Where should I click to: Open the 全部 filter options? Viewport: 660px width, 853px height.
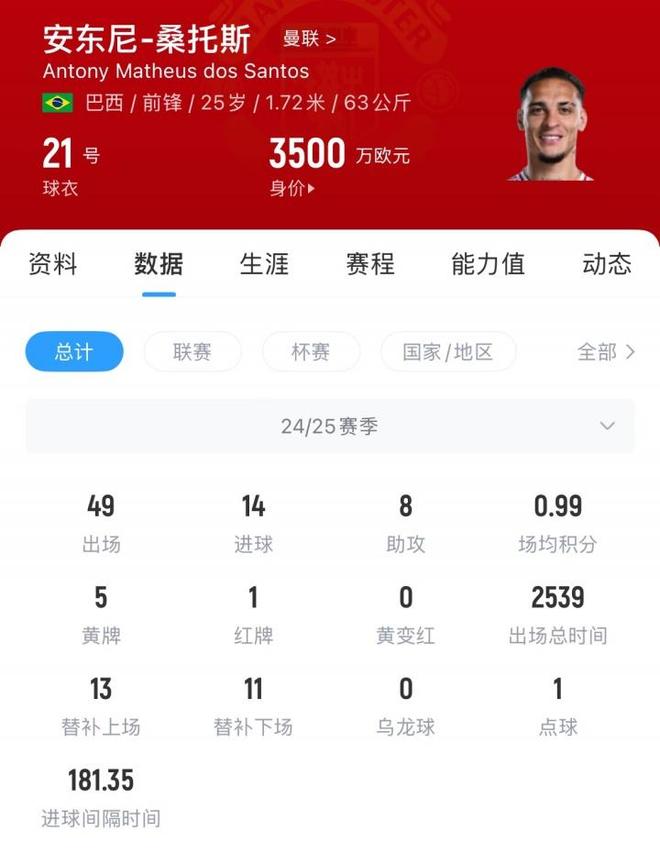tap(606, 352)
